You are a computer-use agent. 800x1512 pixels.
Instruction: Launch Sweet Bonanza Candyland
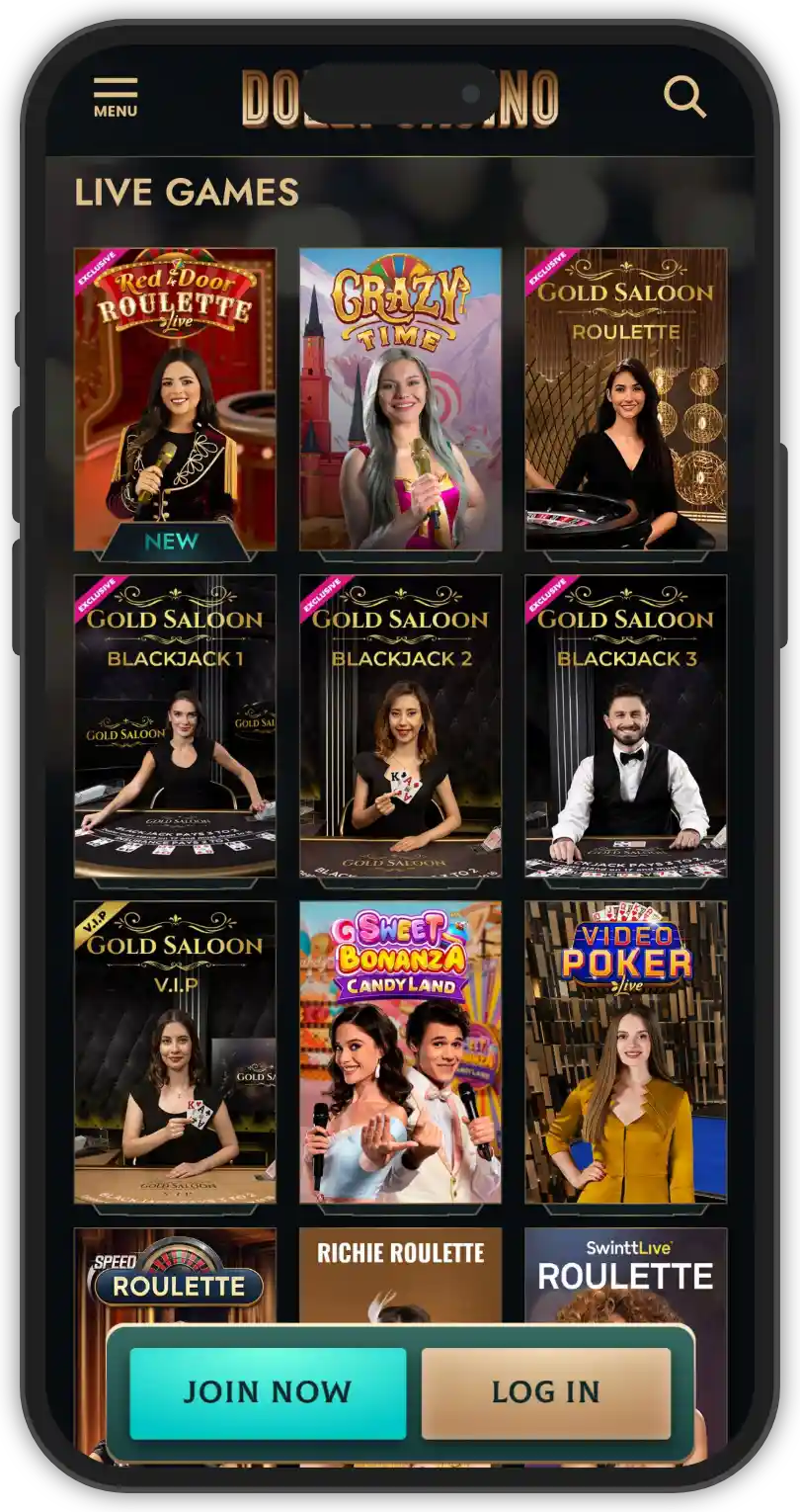click(x=400, y=1051)
